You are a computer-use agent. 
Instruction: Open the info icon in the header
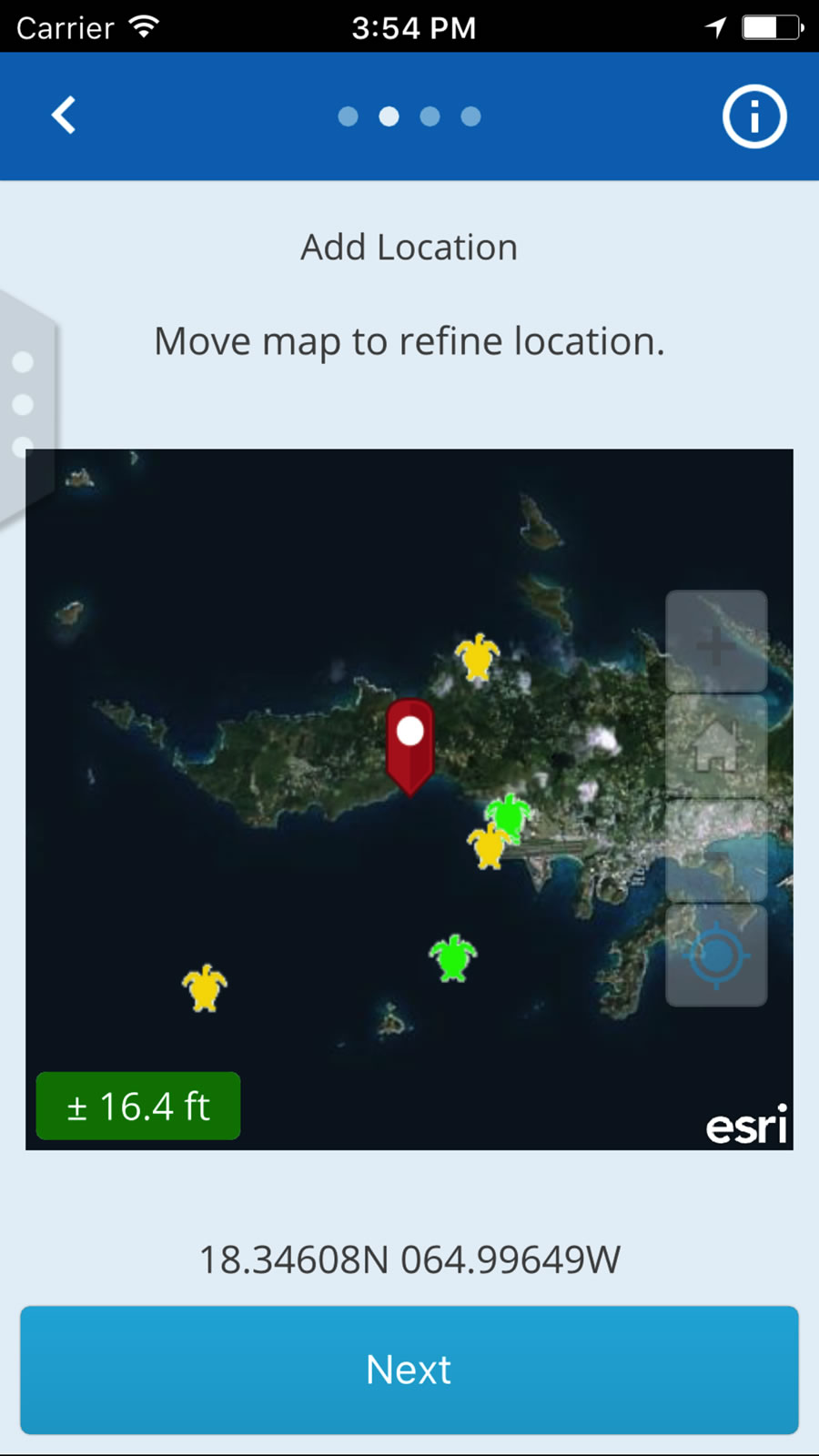click(x=753, y=116)
